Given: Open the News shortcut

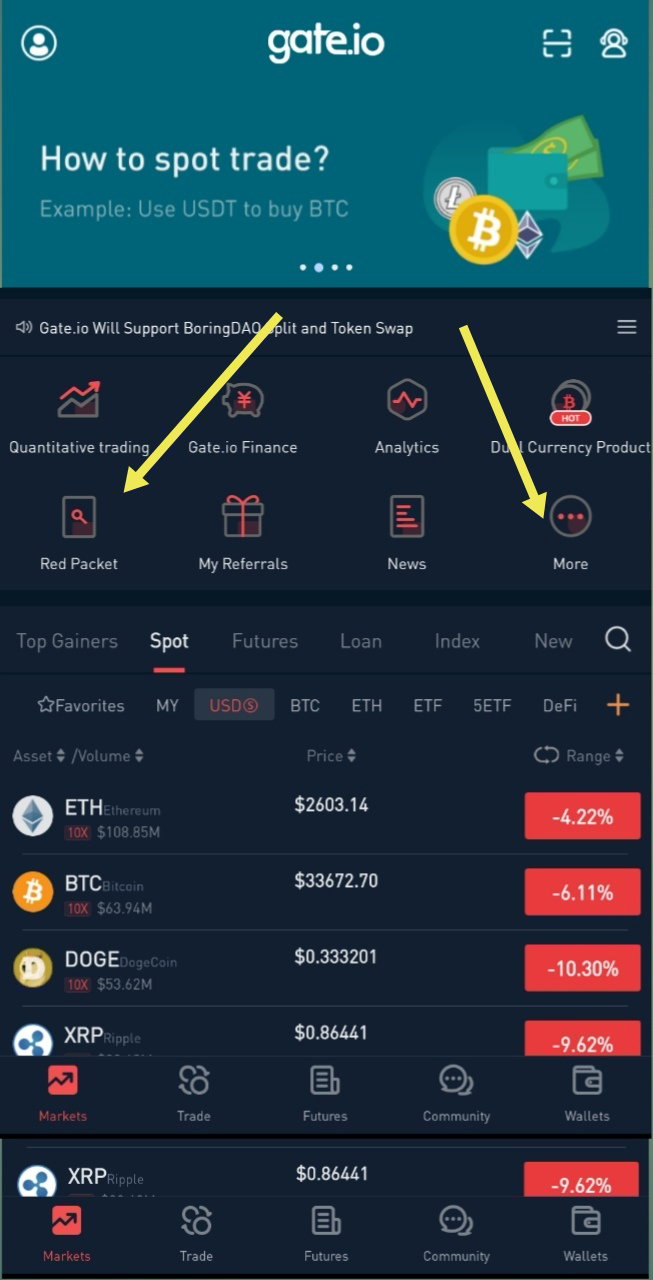Looking at the screenshot, I should coord(407,534).
